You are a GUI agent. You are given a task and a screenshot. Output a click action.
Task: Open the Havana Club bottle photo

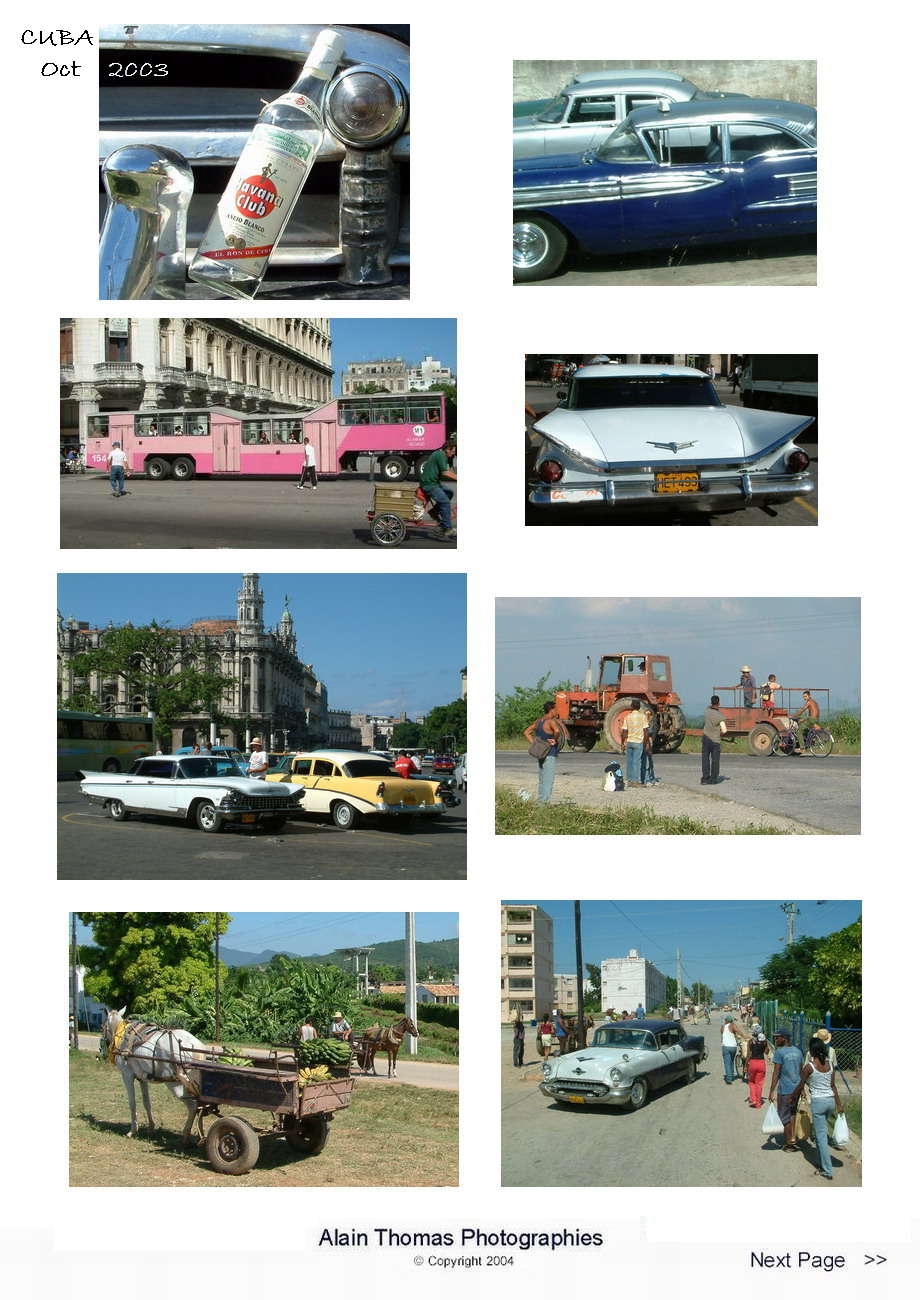coord(254,162)
